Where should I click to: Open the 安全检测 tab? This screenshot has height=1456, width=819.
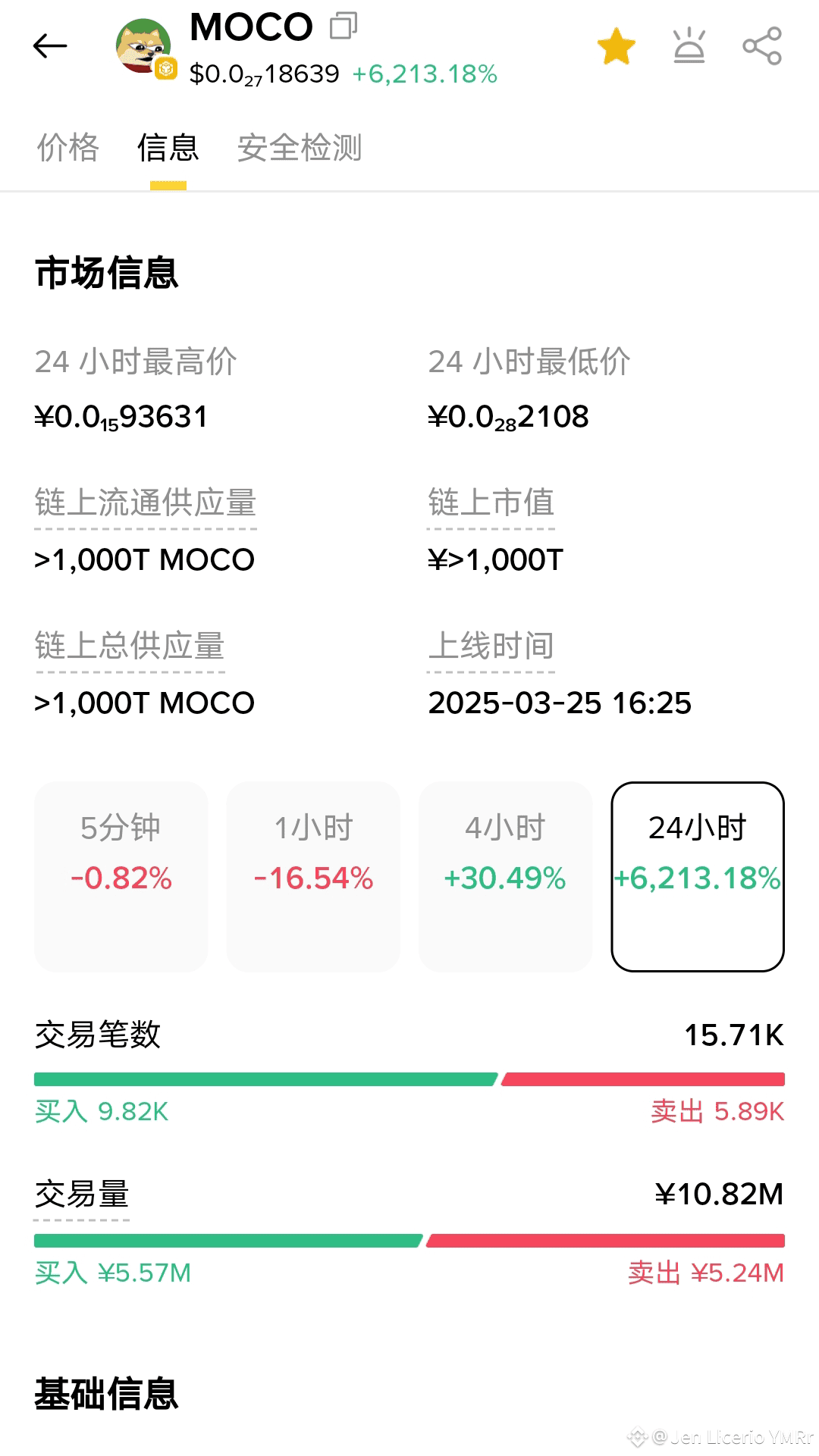pos(300,149)
